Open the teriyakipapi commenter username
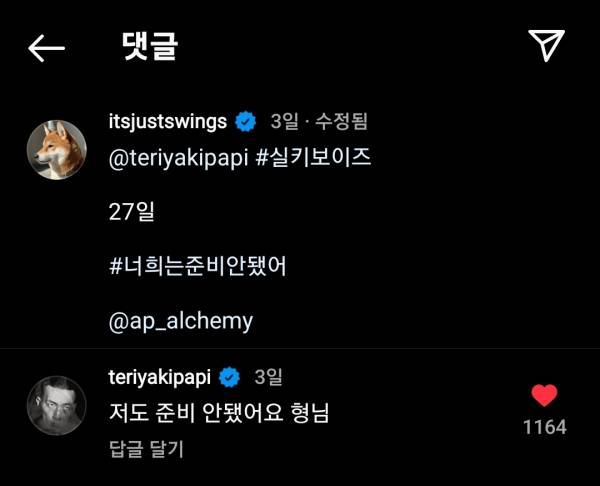 (x=161, y=377)
